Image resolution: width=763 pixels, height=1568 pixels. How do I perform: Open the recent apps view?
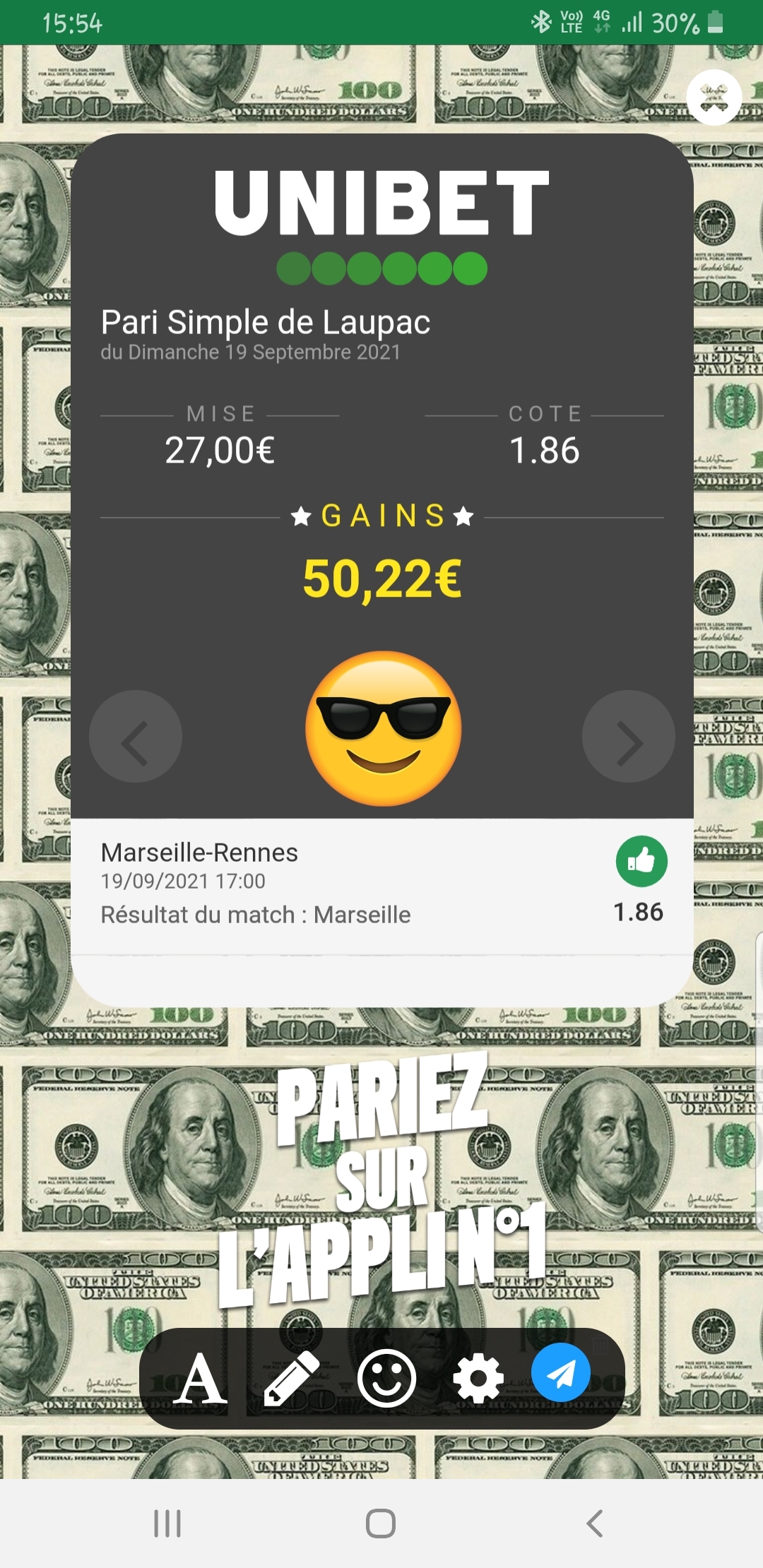[167, 1524]
